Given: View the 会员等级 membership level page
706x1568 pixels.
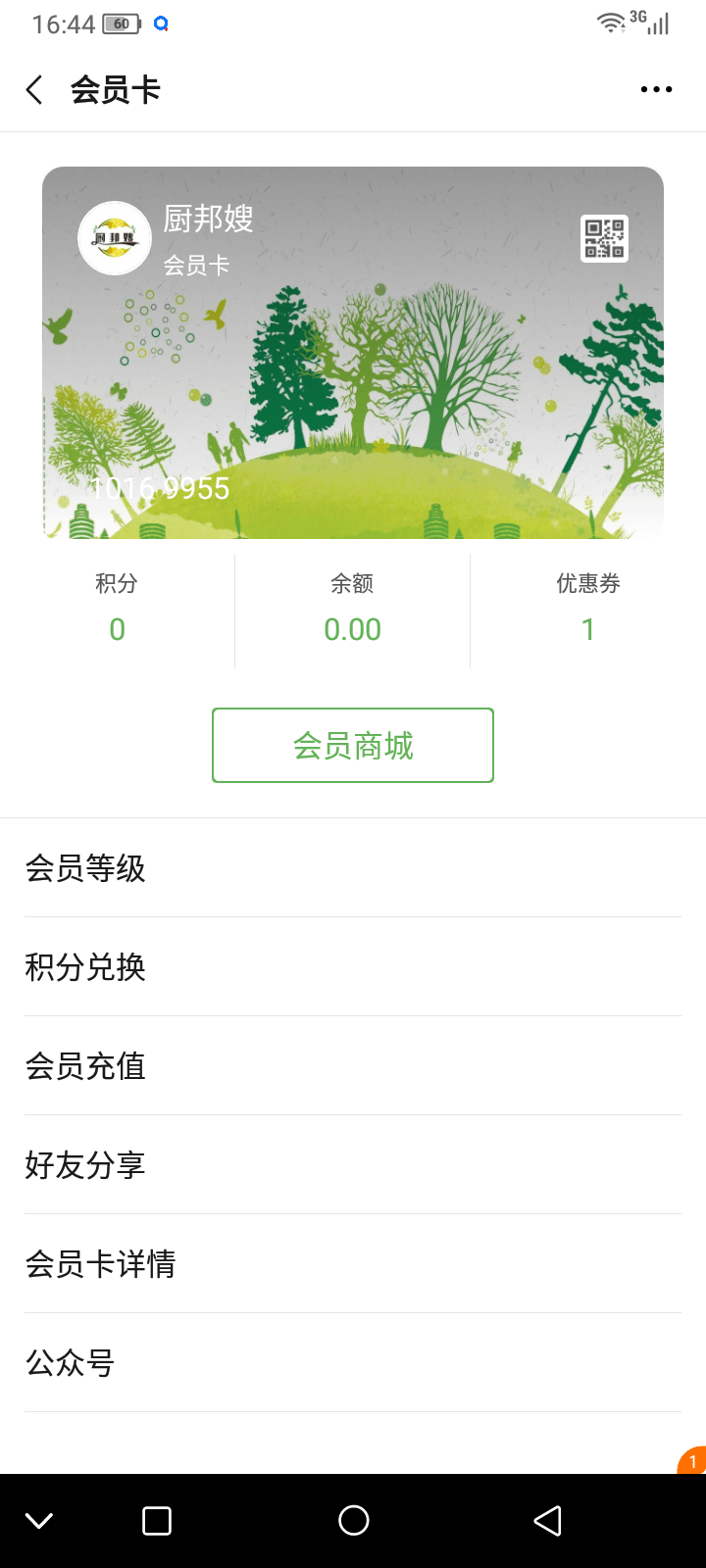Looking at the screenshot, I should click(85, 869).
